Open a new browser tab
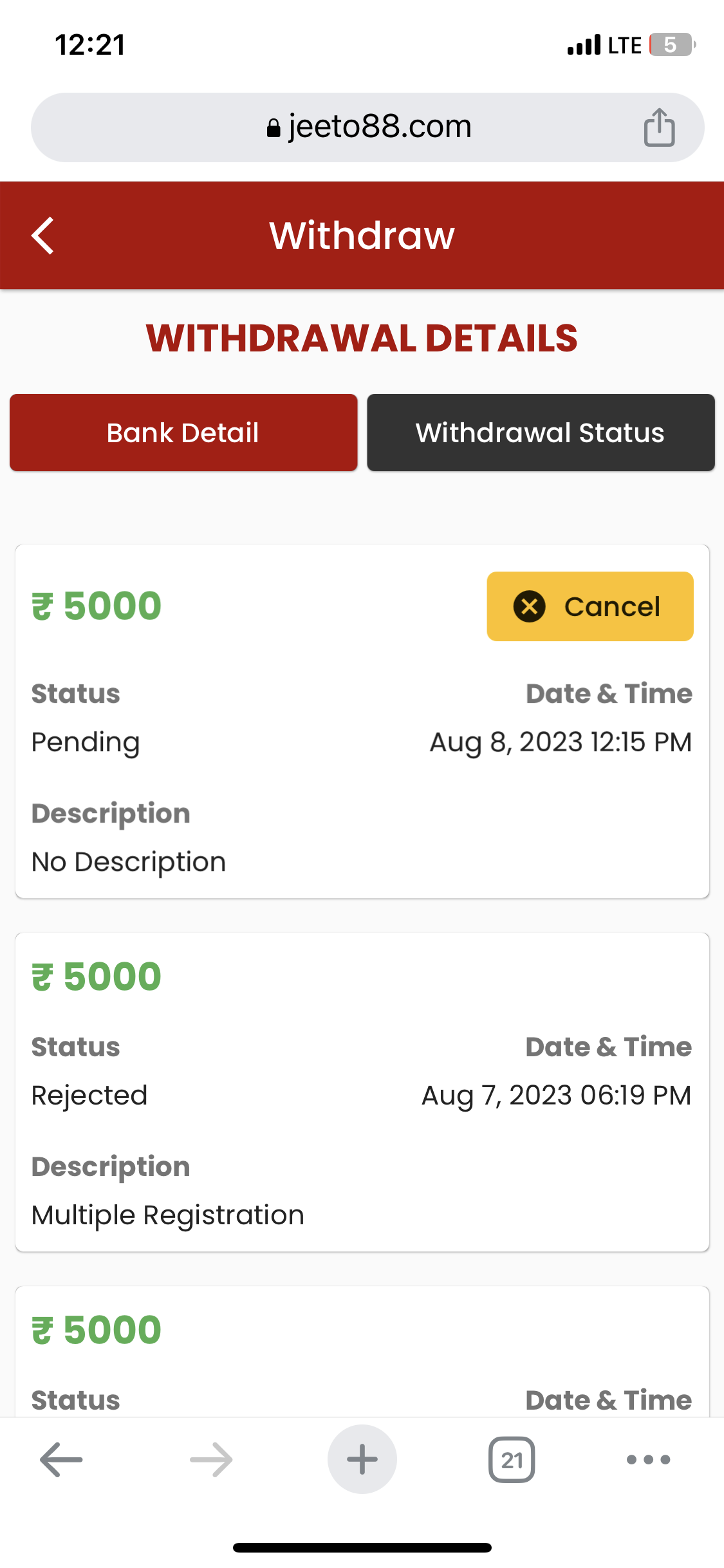The image size is (724, 1568). point(362,1459)
